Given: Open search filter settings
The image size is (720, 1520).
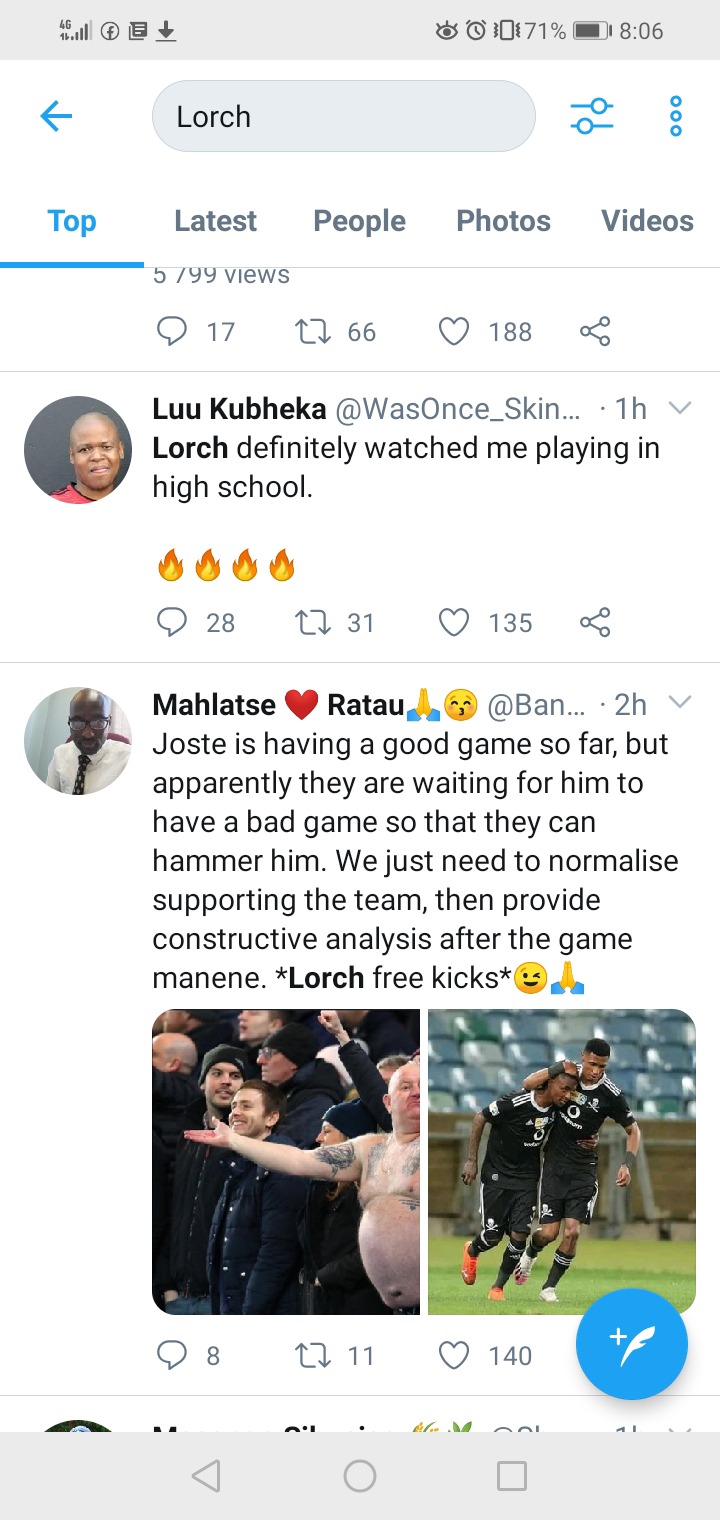Looking at the screenshot, I should pyautogui.click(x=592, y=116).
